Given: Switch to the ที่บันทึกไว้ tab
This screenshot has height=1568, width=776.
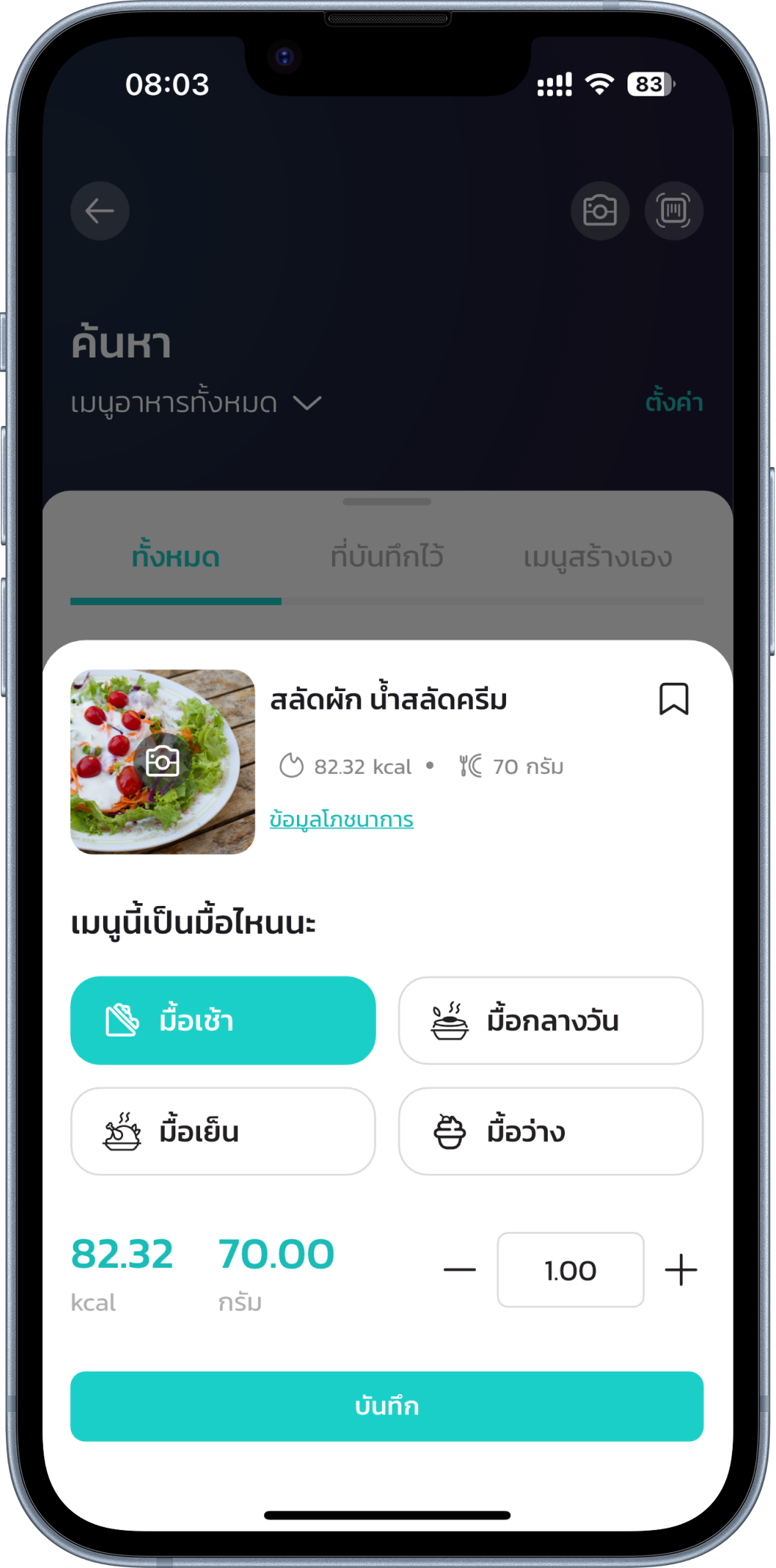Looking at the screenshot, I should point(387,557).
